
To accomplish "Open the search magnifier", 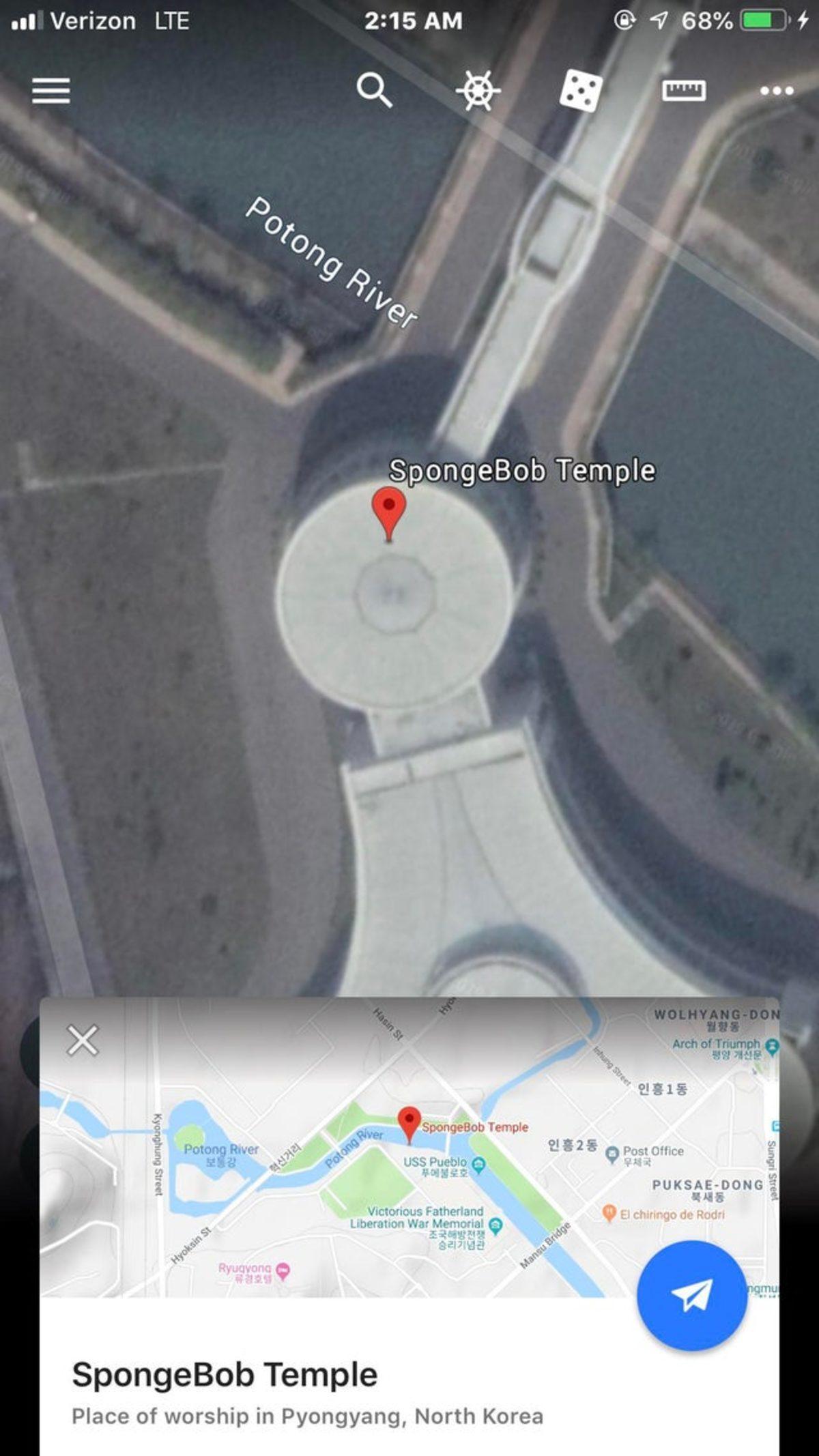I will [x=374, y=90].
